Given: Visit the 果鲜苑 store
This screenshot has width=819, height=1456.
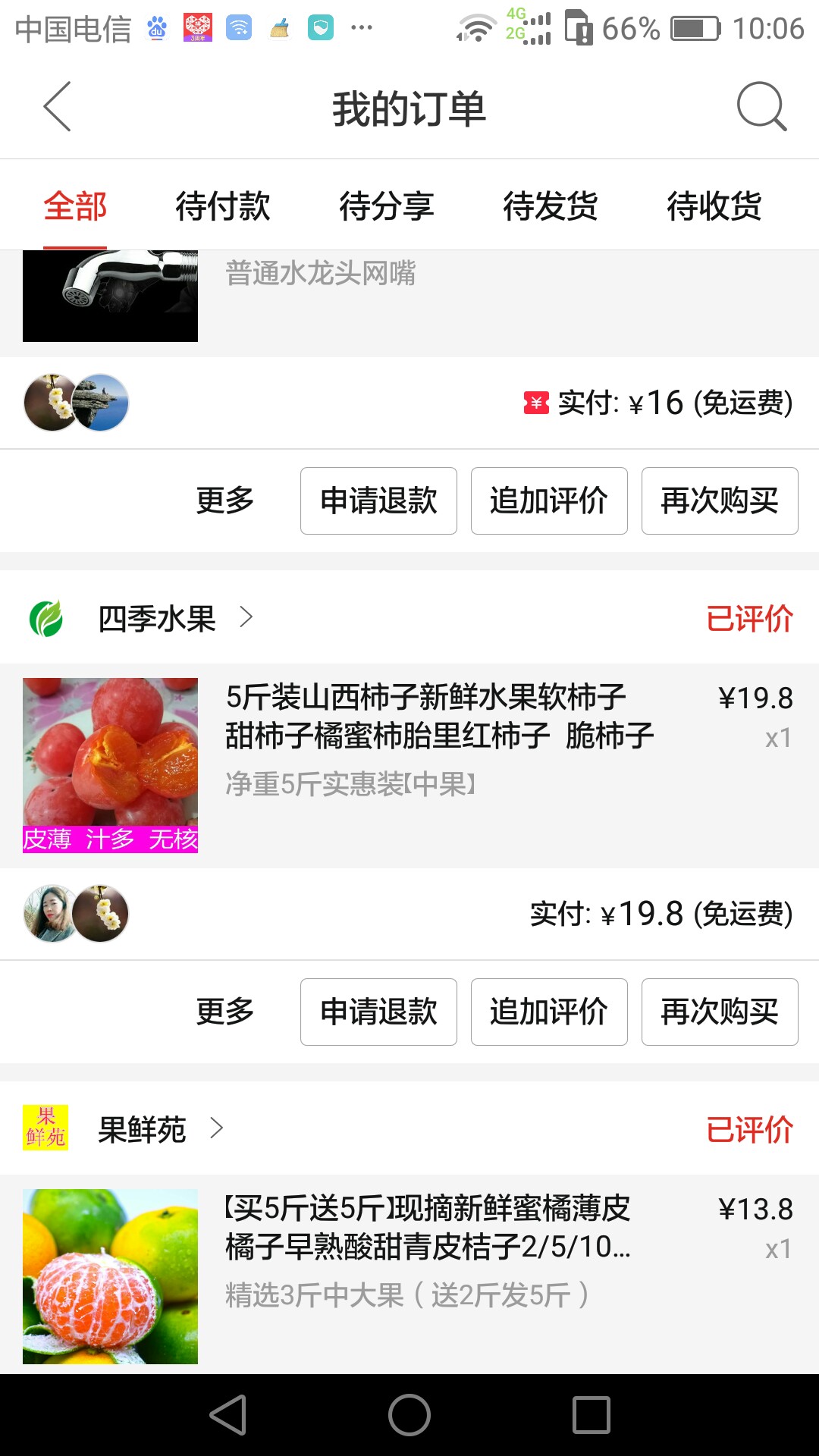Looking at the screenshot, I should tap(142, 1129).
